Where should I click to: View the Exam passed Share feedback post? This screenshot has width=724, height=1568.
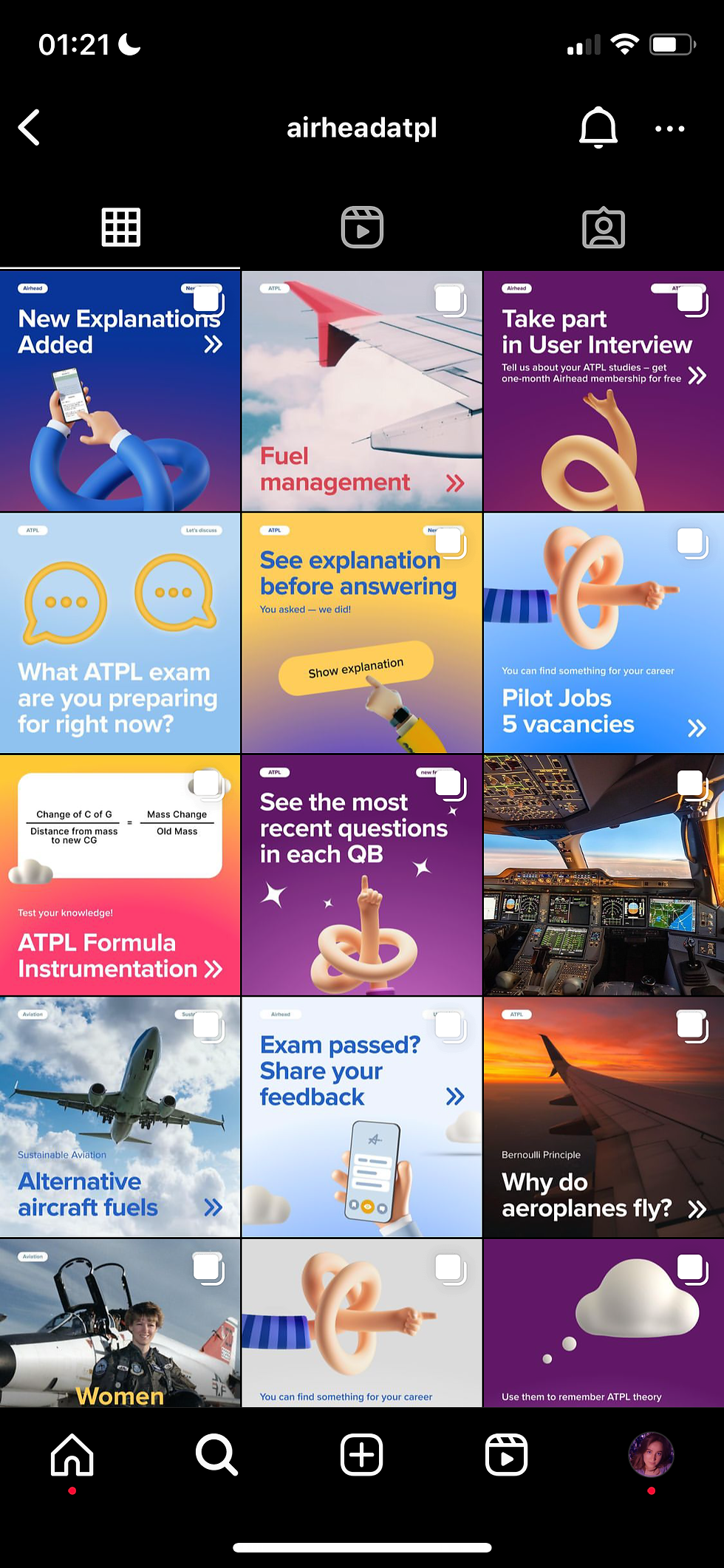[362, 1117]
